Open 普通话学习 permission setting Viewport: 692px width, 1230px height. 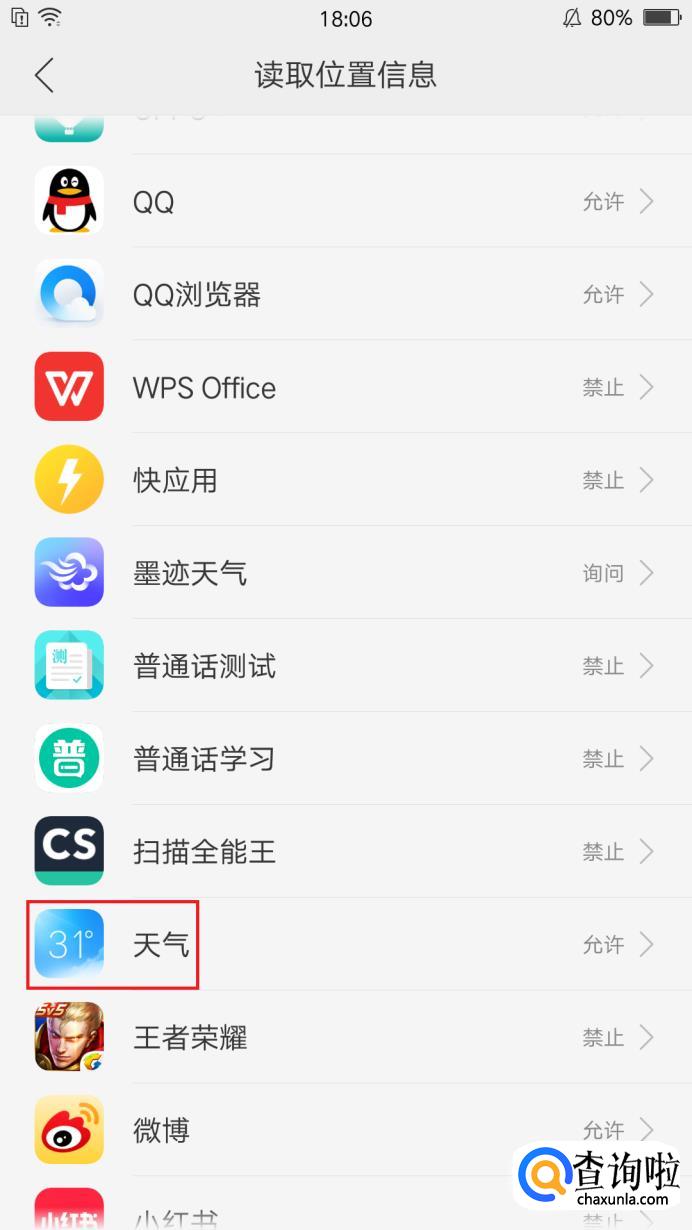click(x=345, y=760)
